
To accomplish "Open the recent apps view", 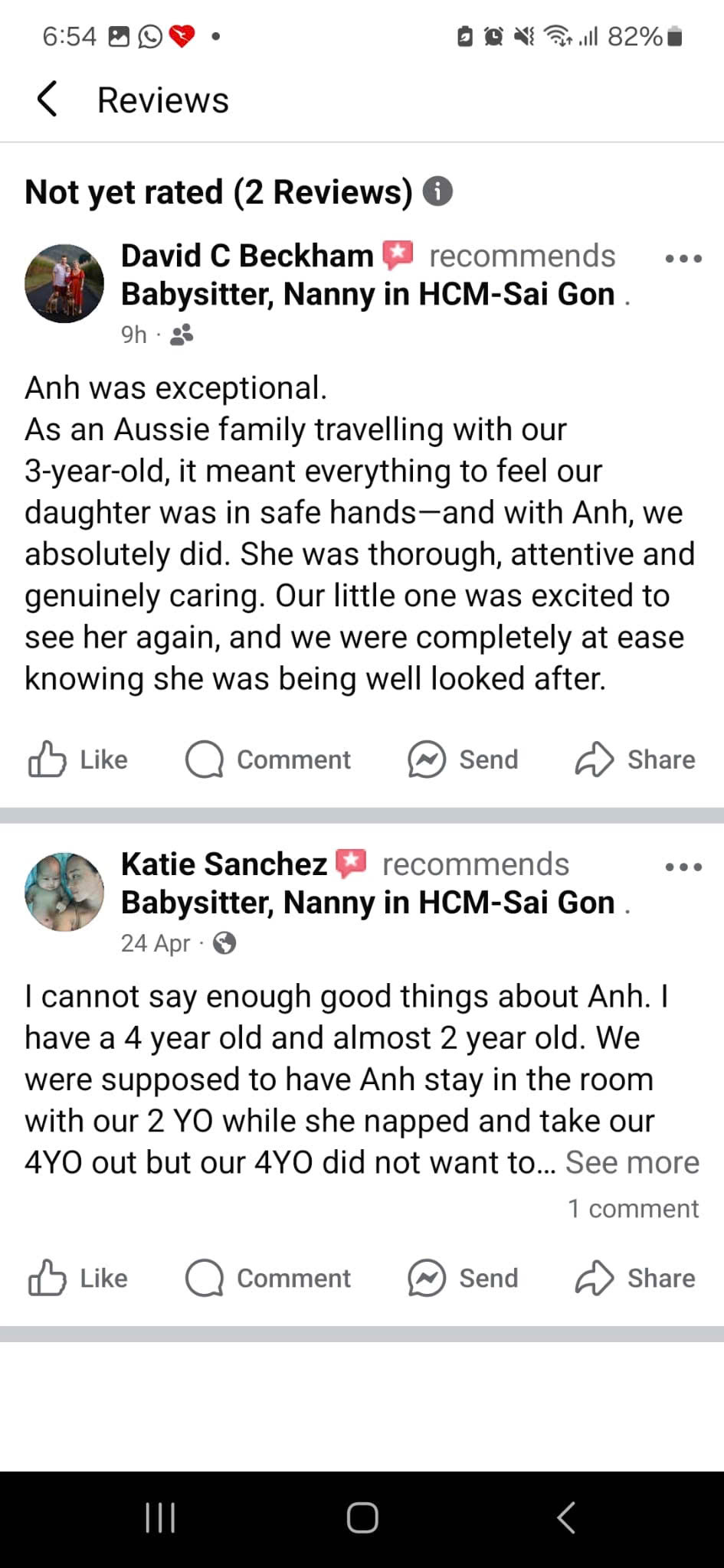I will click(x=160, y=1517).
